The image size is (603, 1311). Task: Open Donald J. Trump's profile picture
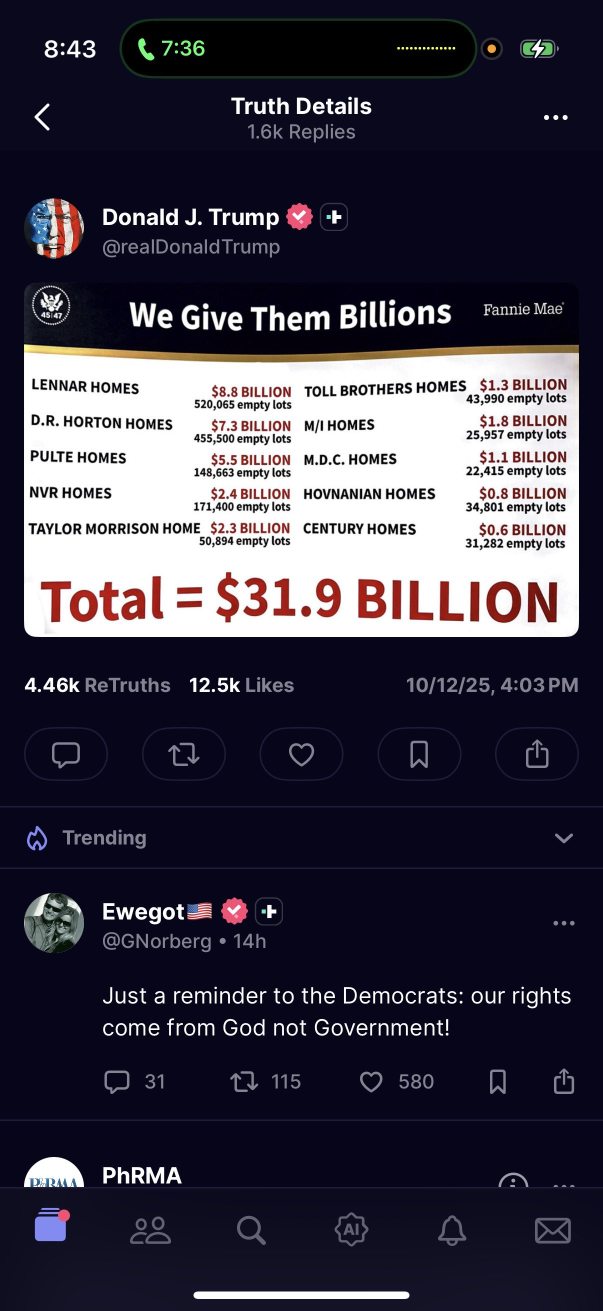point(54,228)
